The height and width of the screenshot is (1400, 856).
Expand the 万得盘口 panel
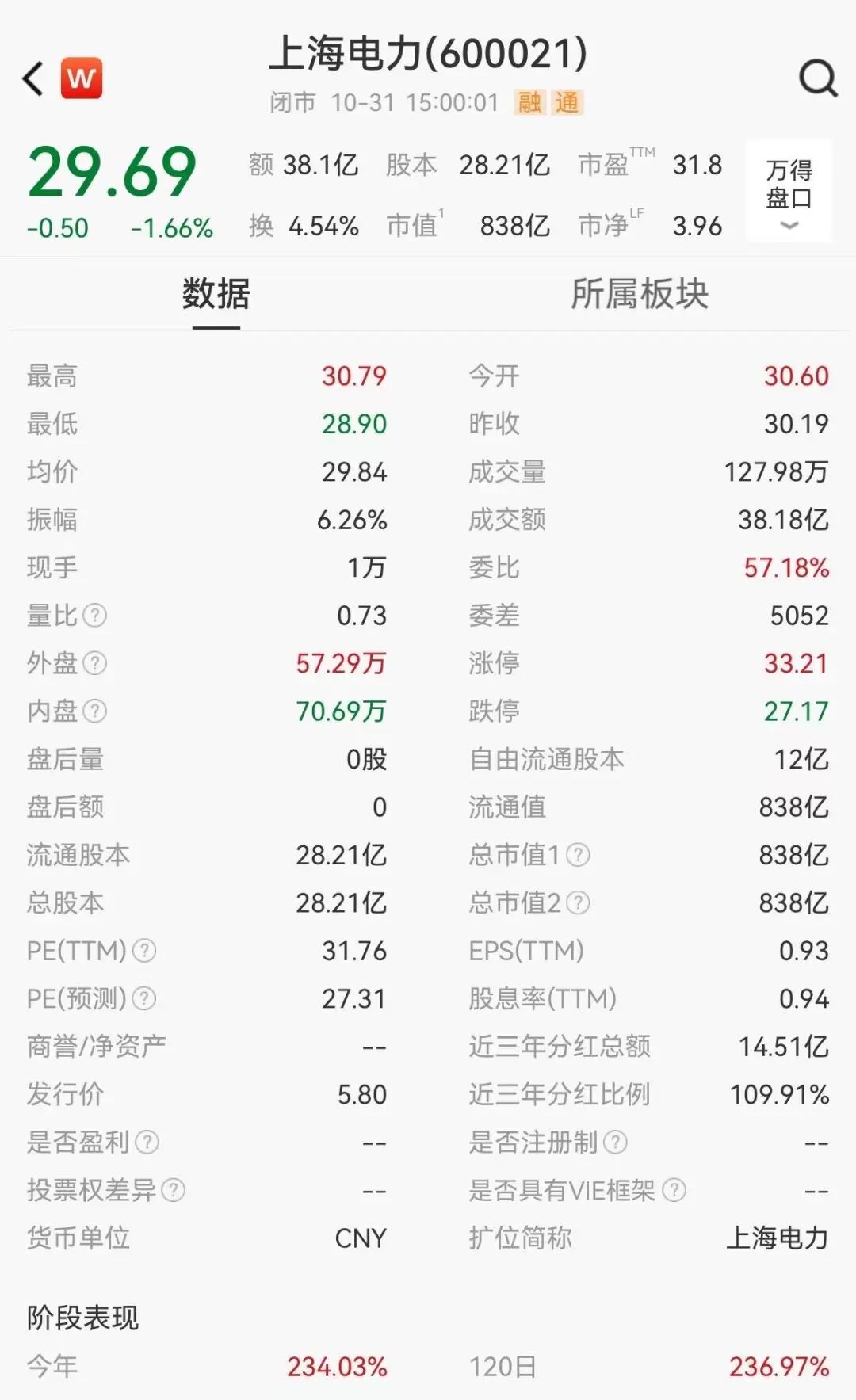pos(789,191)
